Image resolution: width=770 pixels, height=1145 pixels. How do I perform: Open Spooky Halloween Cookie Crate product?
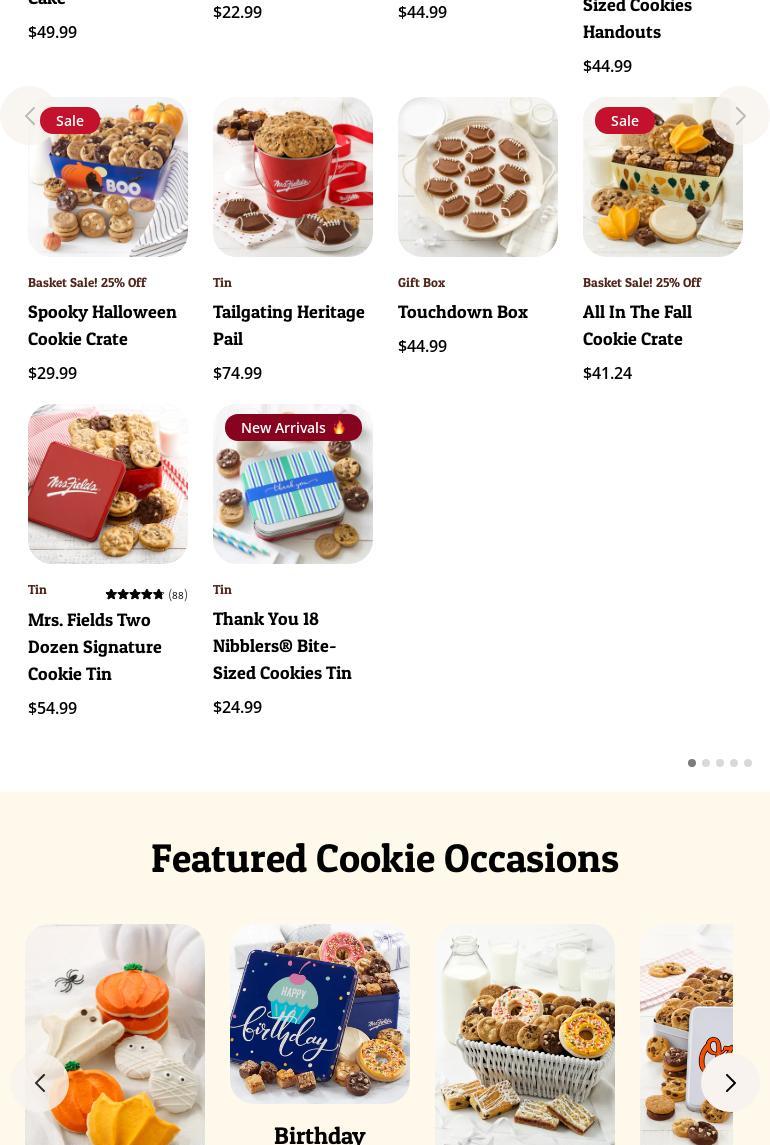tap(102, 324)
